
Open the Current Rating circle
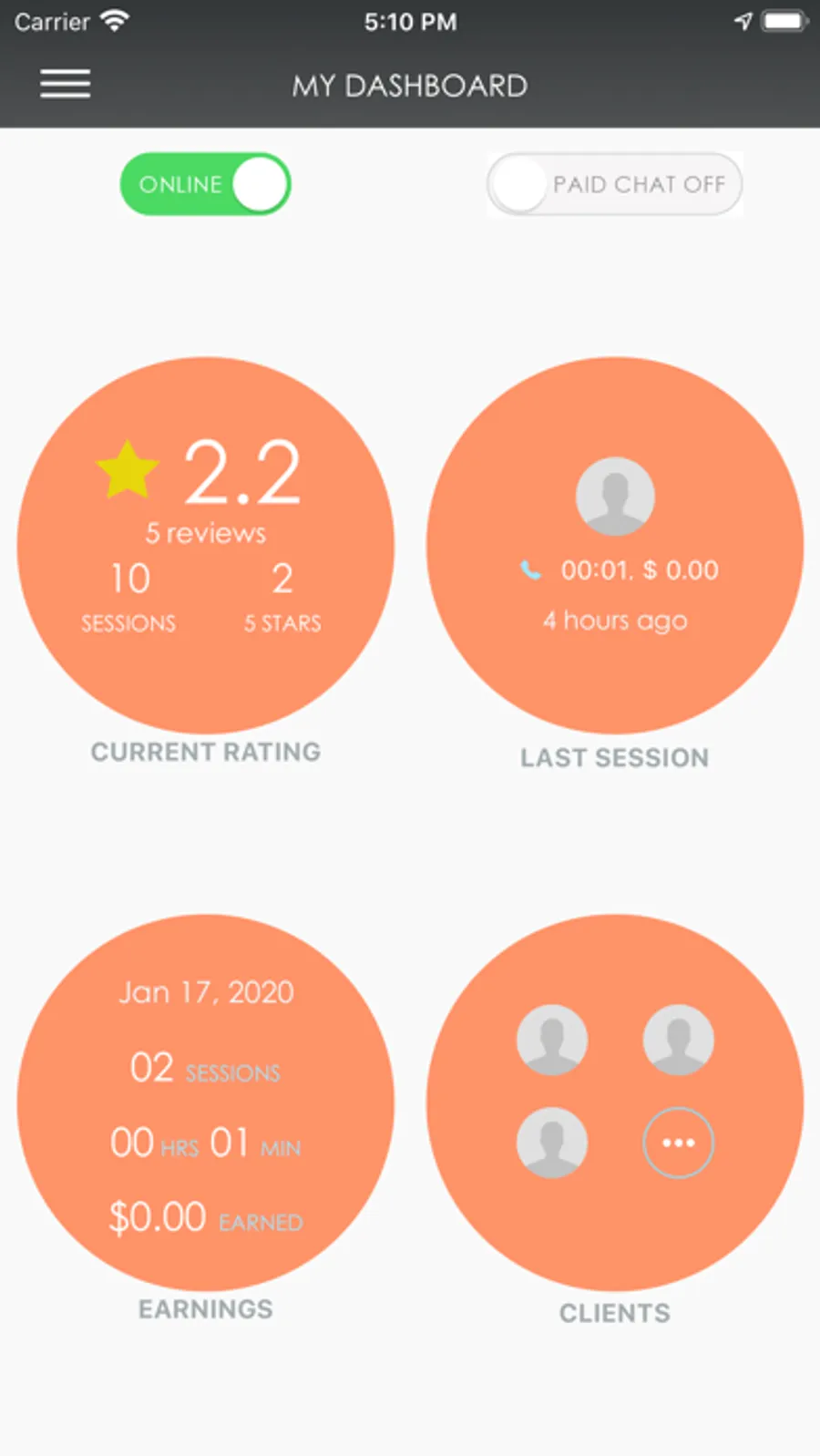point(206,545)
